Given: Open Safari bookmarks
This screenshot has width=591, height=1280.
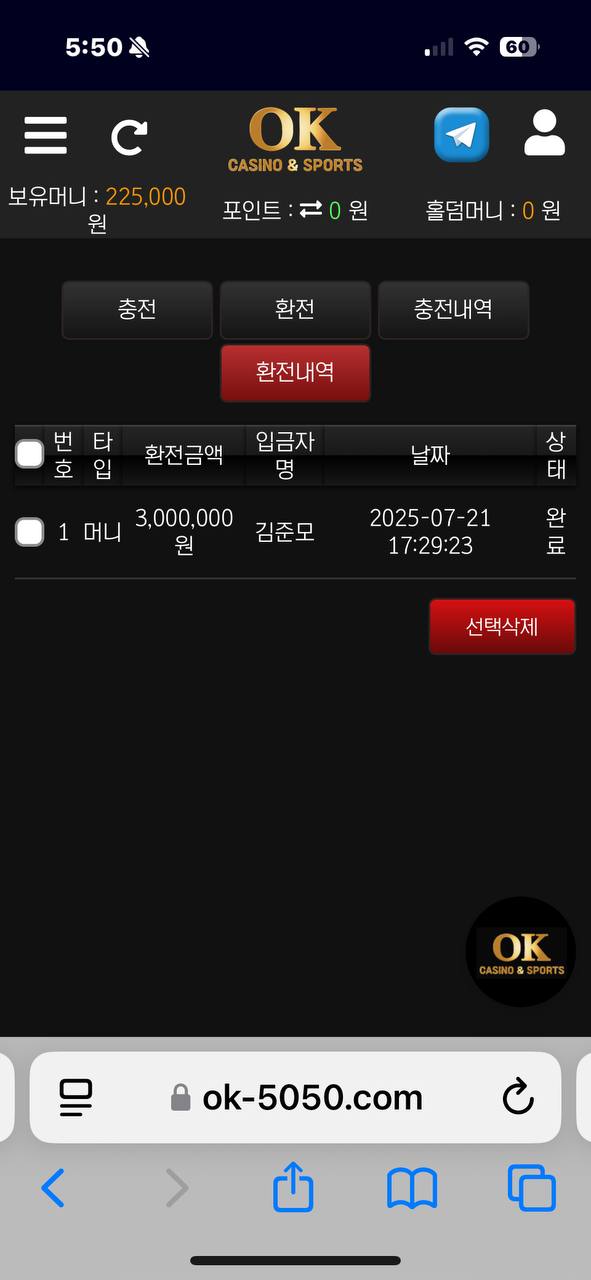Looking at the screenshot, I should pos(412,1189).
